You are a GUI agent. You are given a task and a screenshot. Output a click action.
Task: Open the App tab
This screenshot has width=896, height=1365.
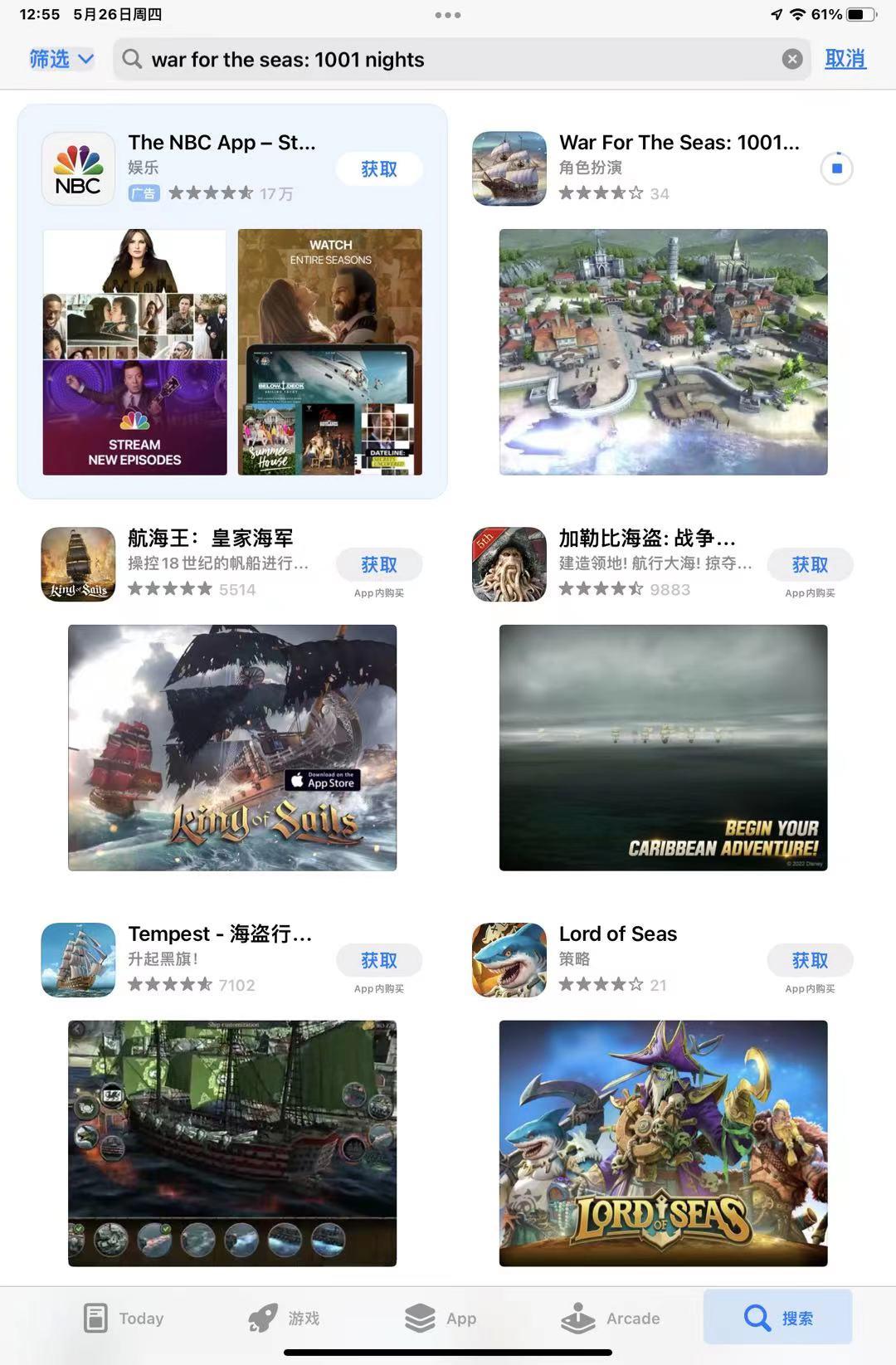[x=441, y=1318]
